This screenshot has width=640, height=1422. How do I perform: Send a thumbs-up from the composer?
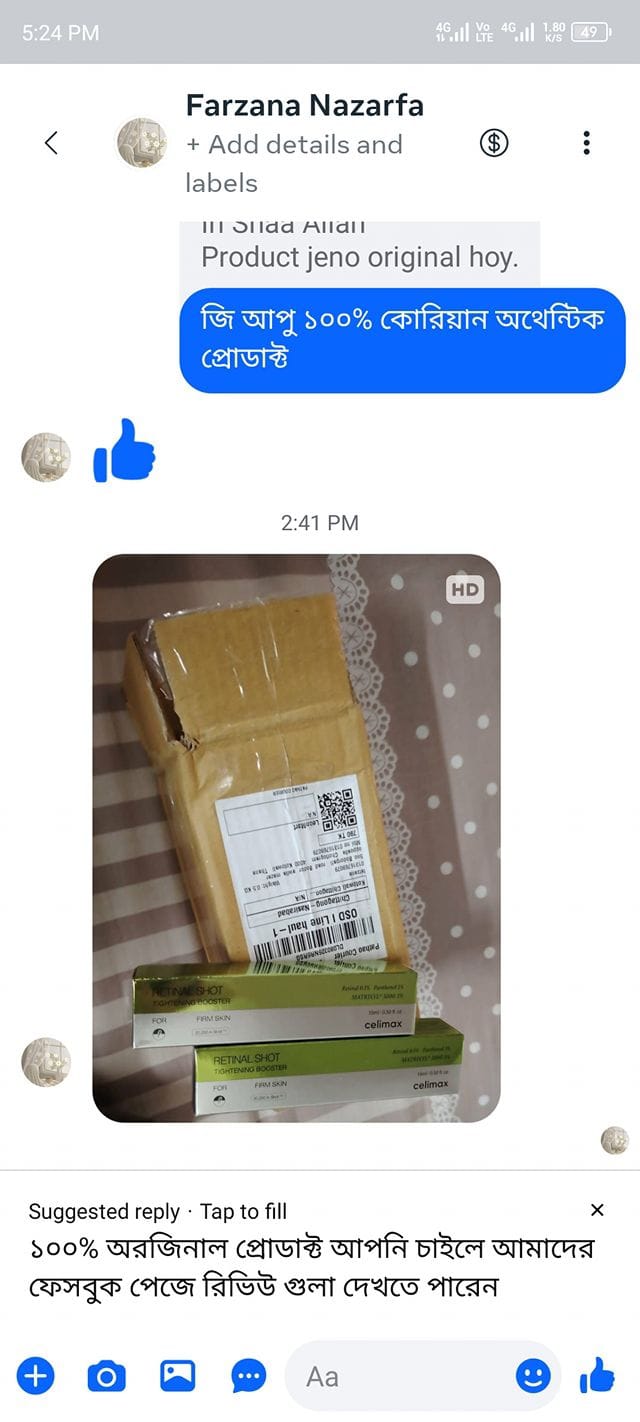[597, 1376]
